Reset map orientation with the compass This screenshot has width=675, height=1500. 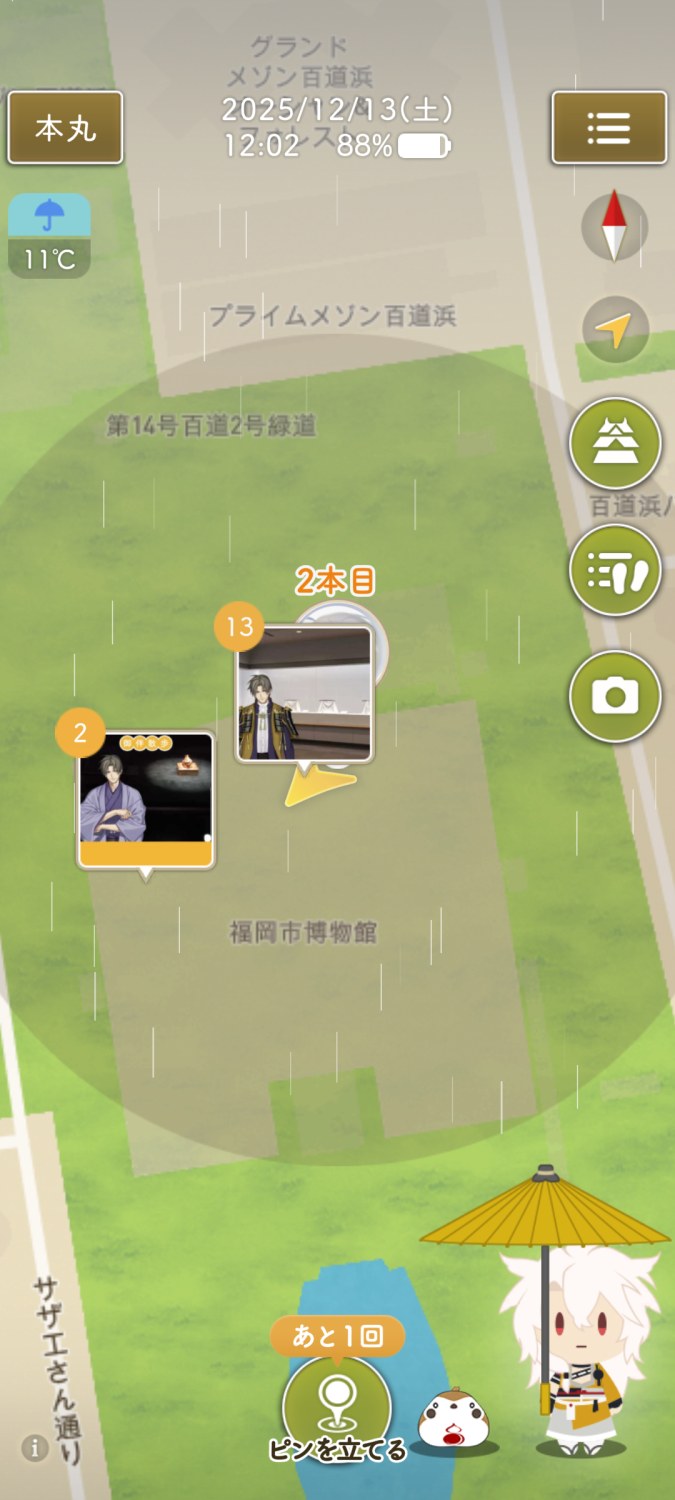coord(614,227)
